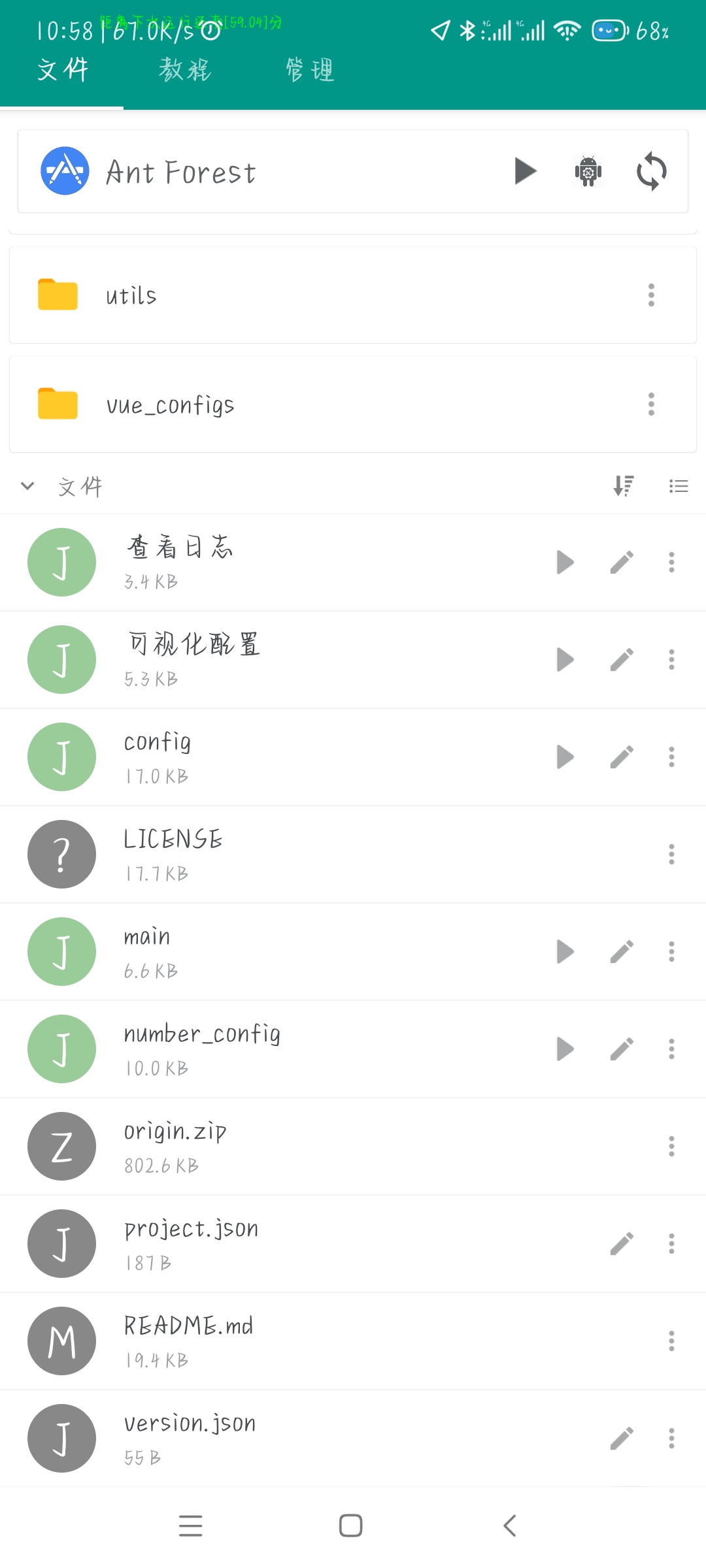
Task: Edit the project.json file
Action: point(620,1243)
